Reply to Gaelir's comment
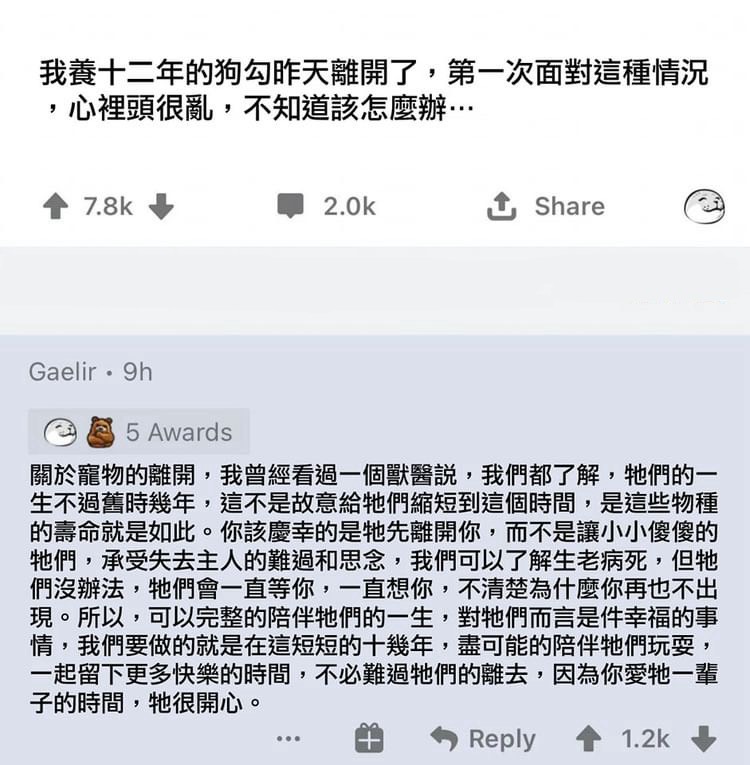The height and width of the screenshot is (765, 750). click(x=483, y=739)
